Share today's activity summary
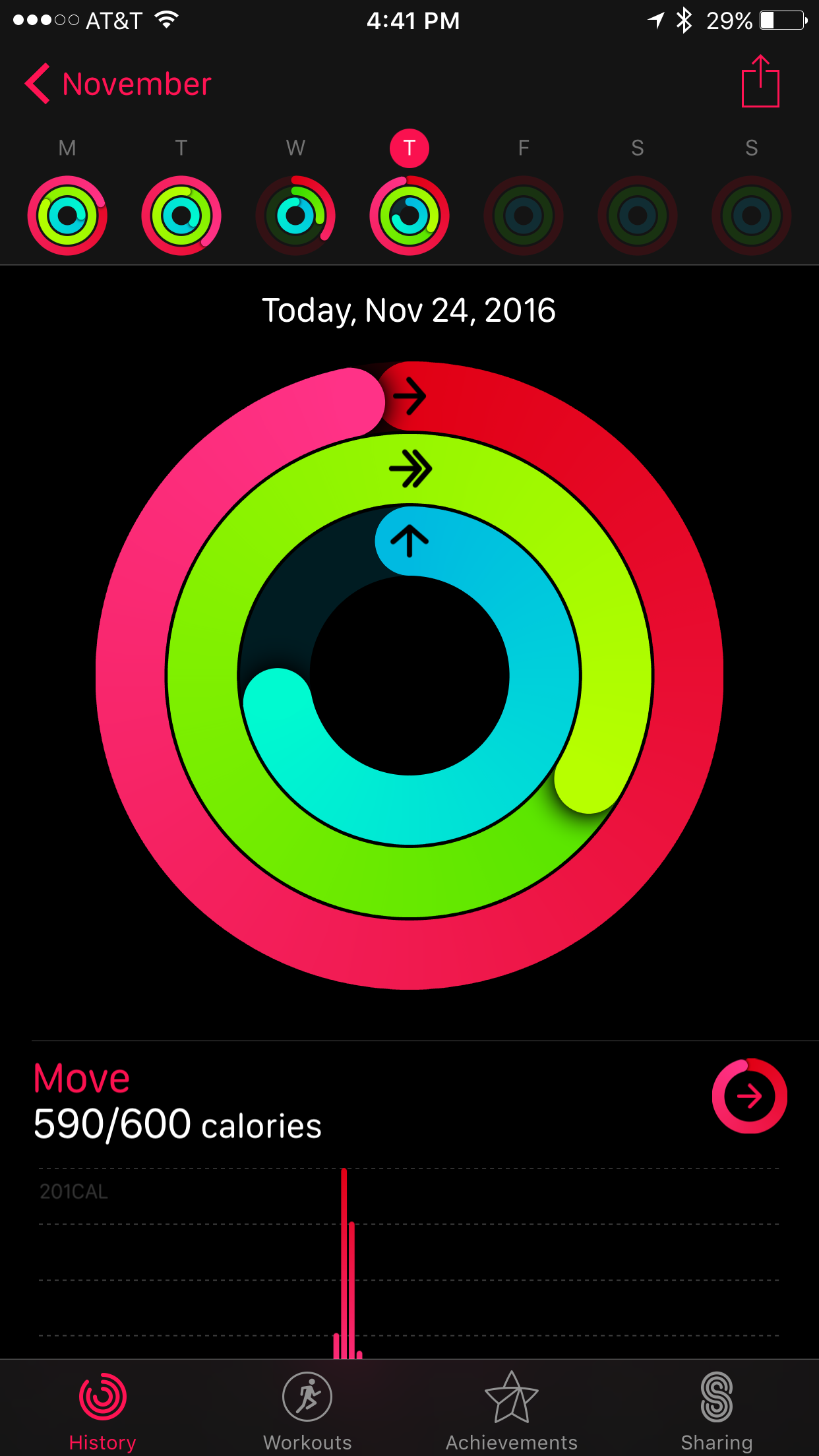The width and height of the screenshot is (819, 1456). pyautogui.click(x=760, y=82)
